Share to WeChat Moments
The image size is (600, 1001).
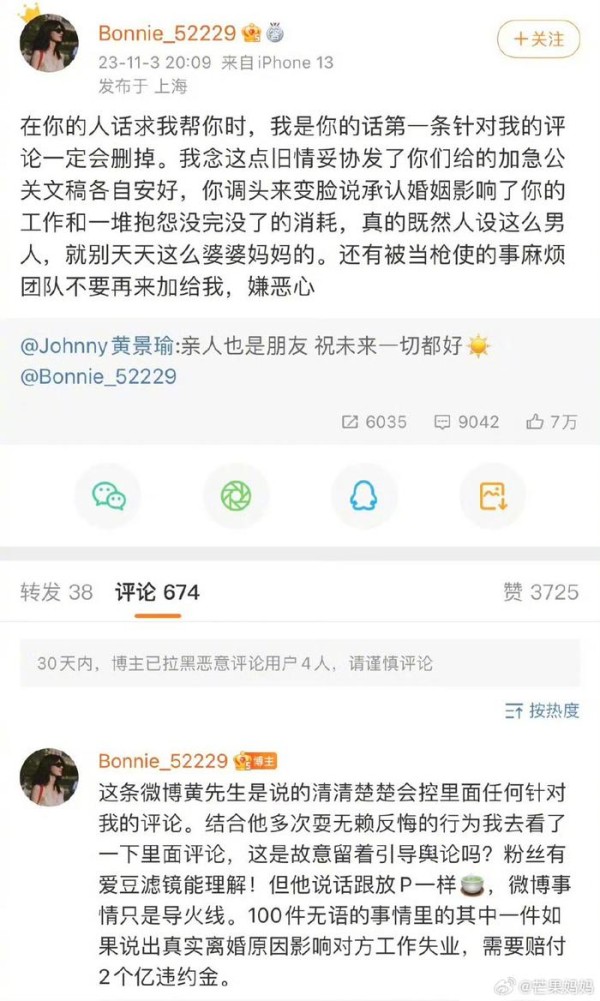[236, 496]
